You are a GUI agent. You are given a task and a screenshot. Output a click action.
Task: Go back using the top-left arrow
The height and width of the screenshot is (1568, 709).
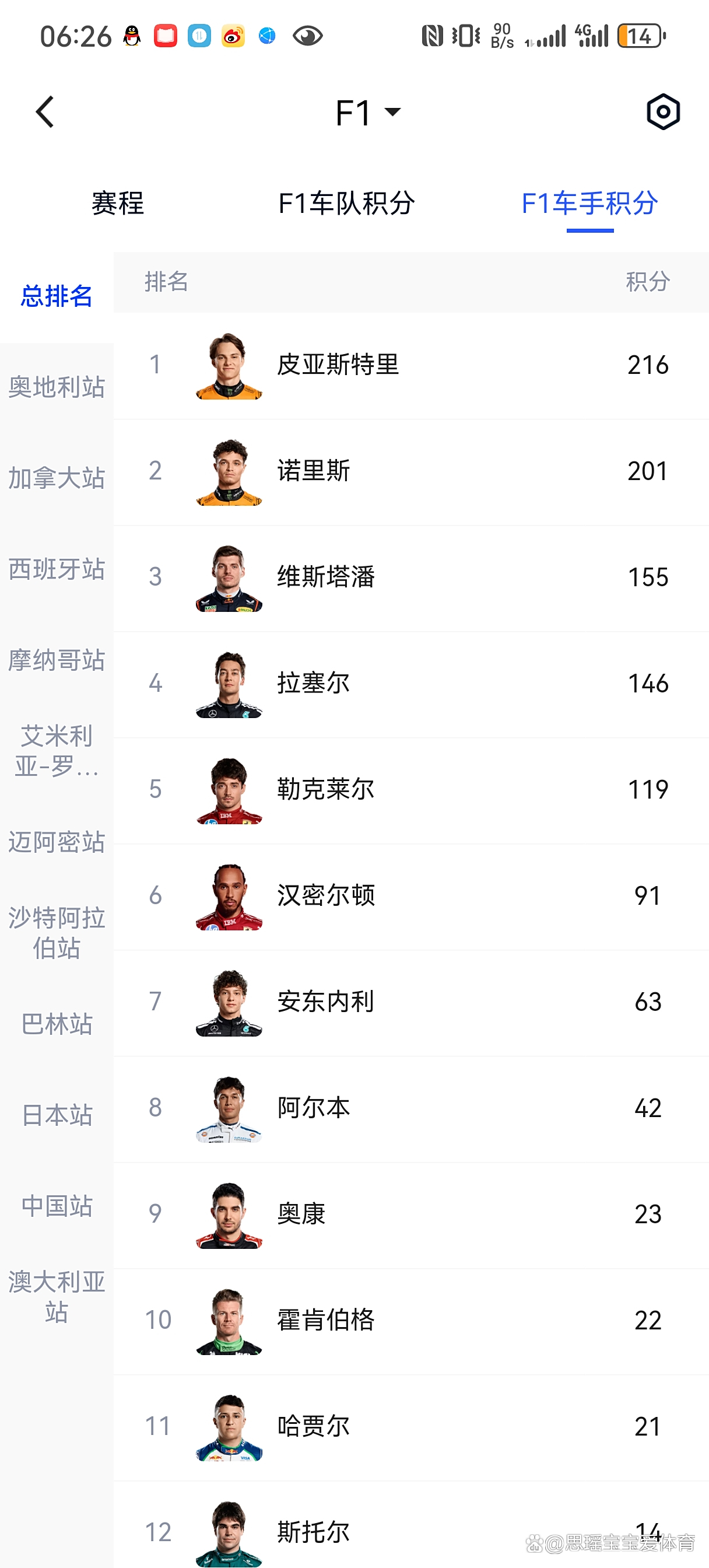coord(45,112)
